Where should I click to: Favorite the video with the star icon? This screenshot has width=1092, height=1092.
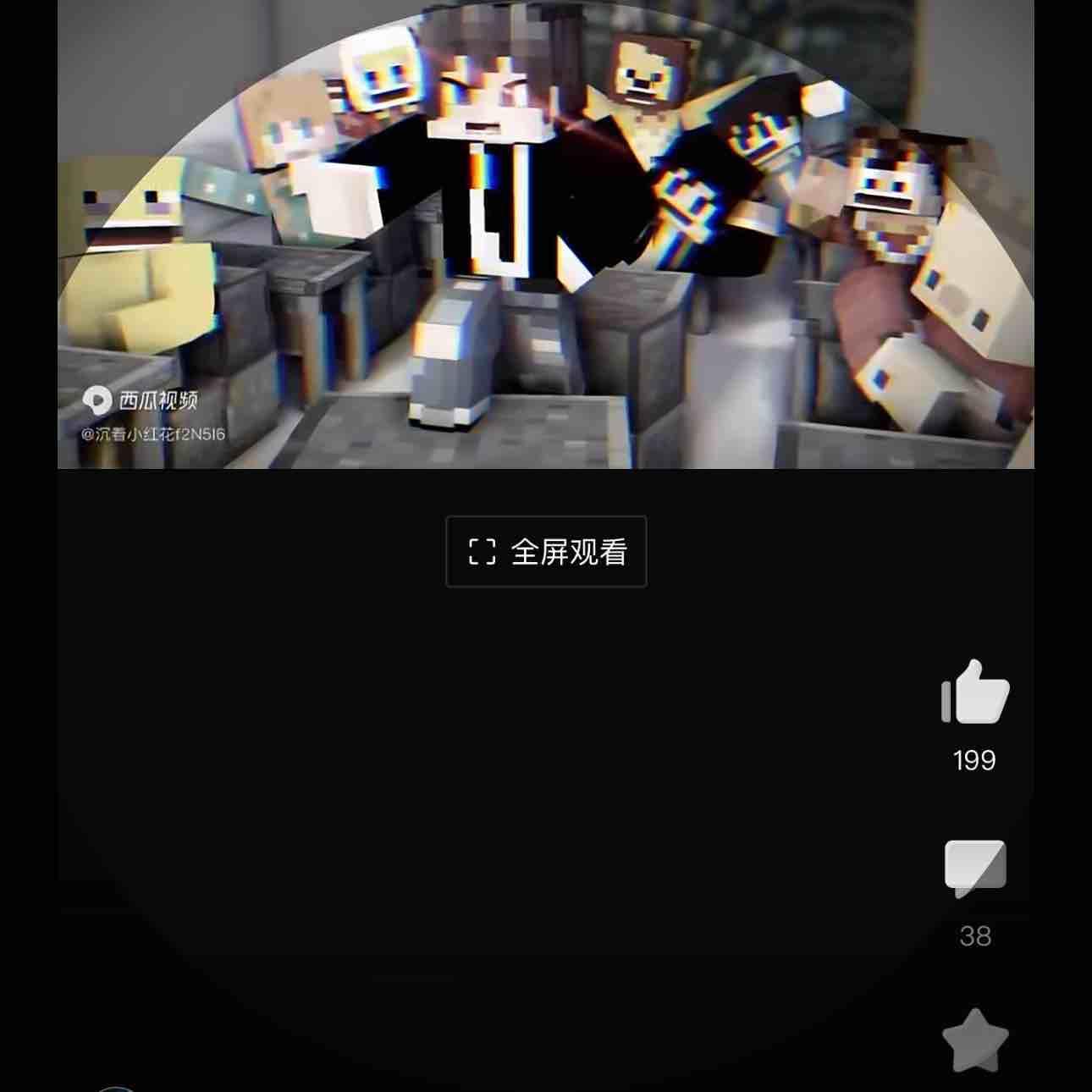click(975, 1040)
